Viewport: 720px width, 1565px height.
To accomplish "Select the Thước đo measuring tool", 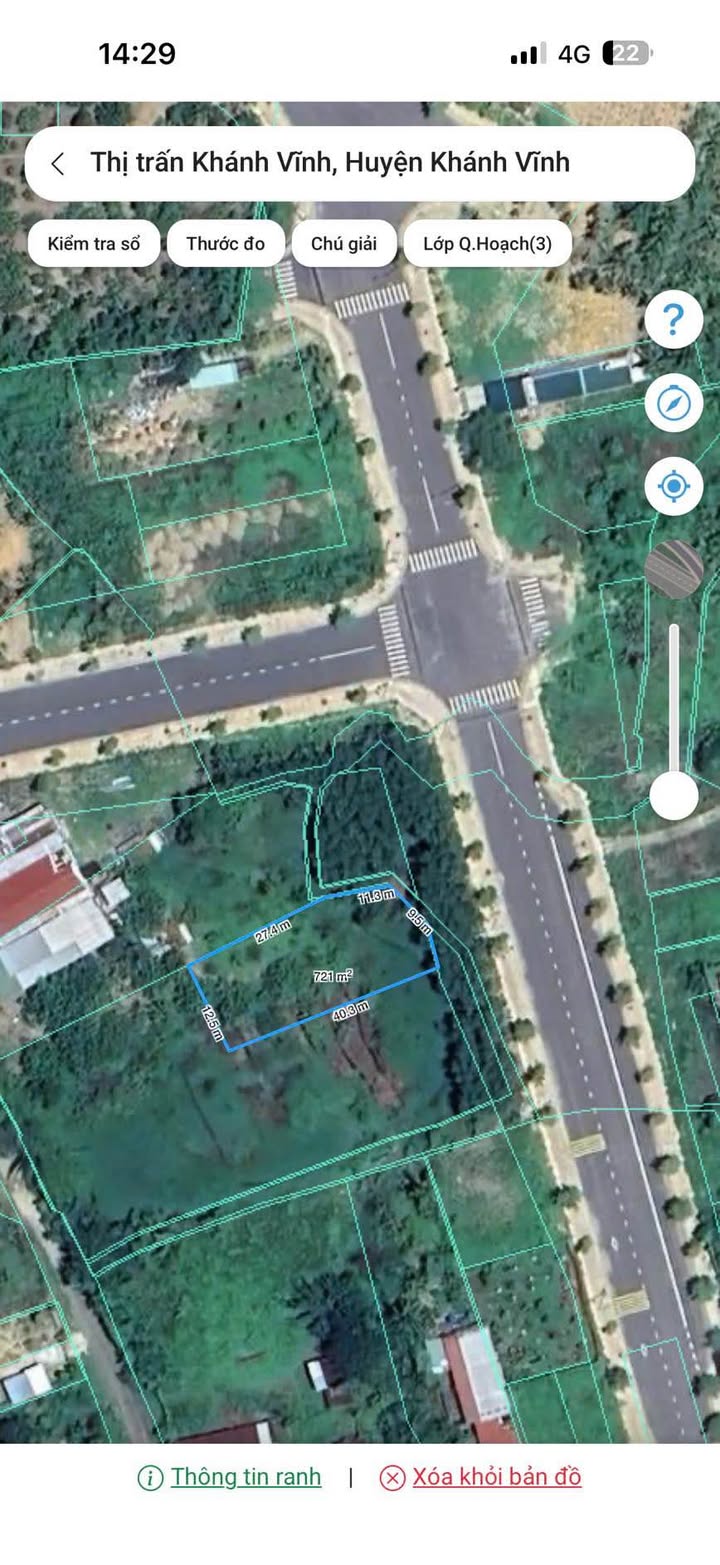I will click(x=225, y=244).
